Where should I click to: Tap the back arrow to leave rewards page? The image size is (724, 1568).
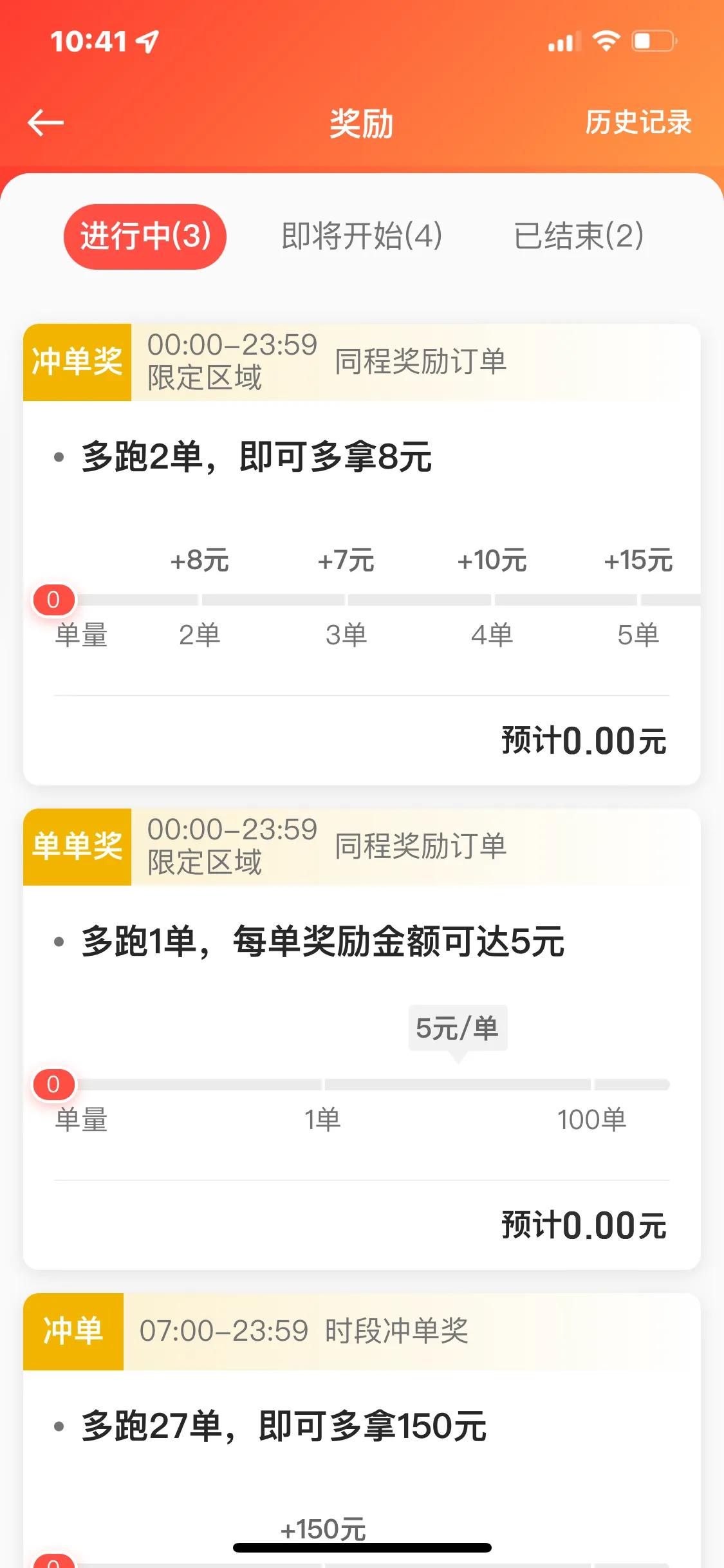click(43, 122)
